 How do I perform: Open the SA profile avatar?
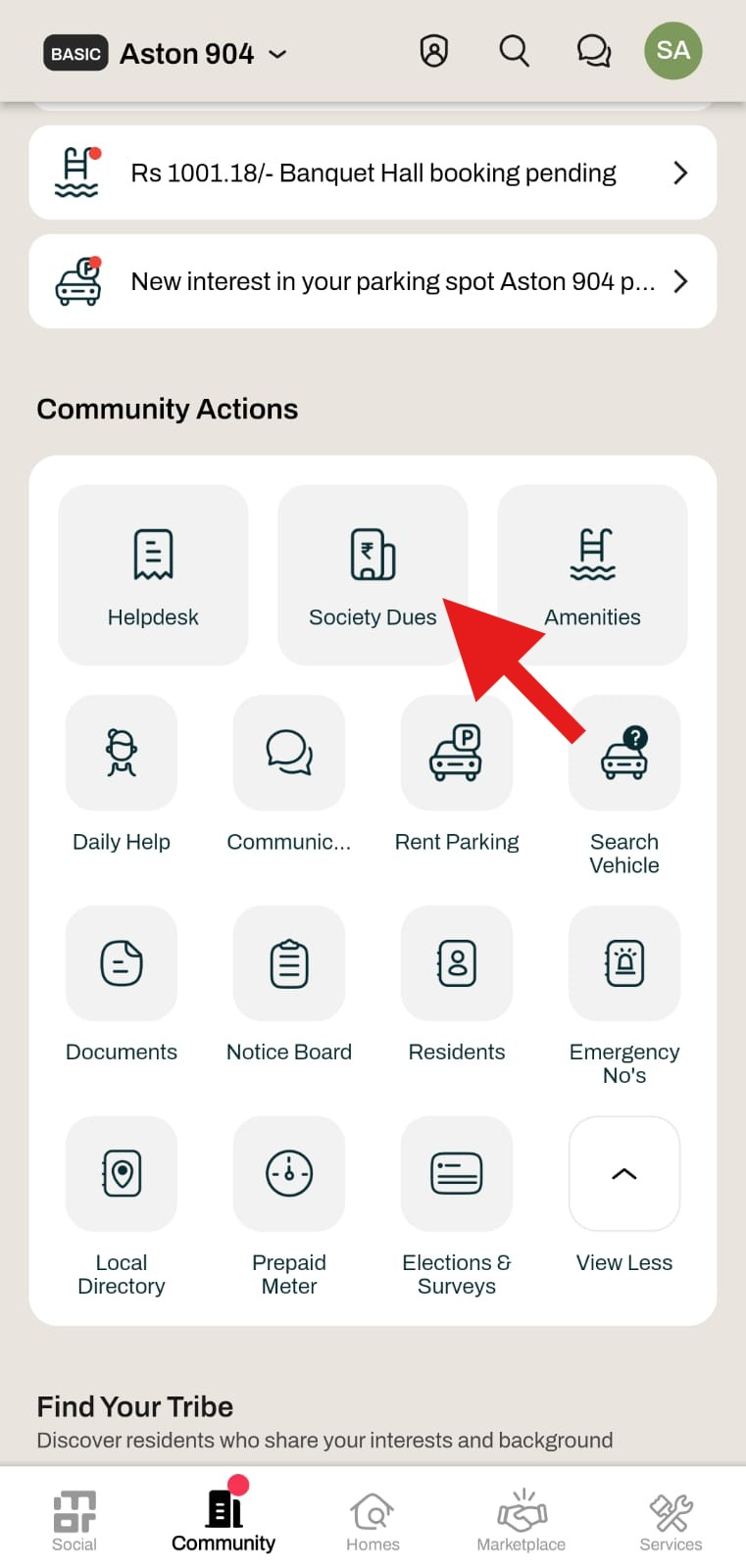[x=673, y=51]
